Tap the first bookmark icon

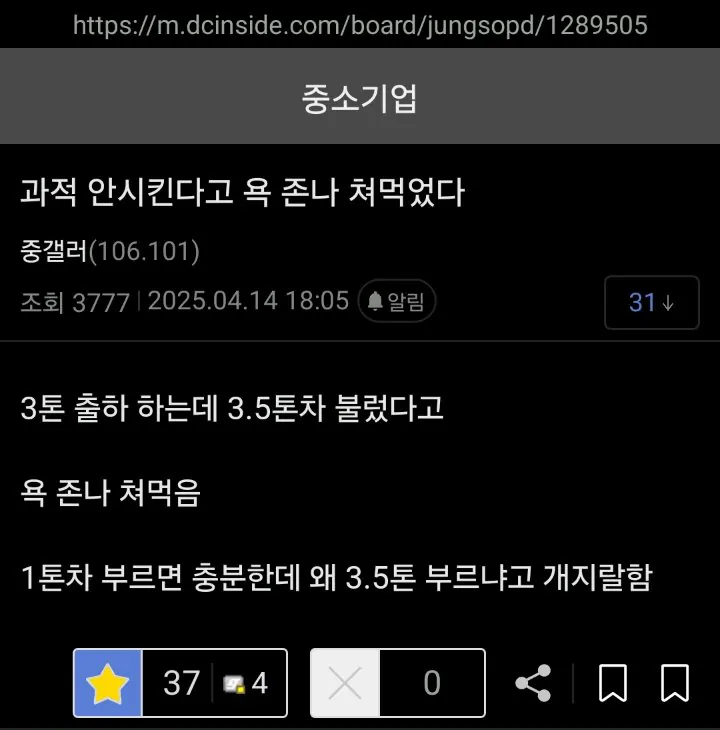pyautogui.click(x=612, y=684)
